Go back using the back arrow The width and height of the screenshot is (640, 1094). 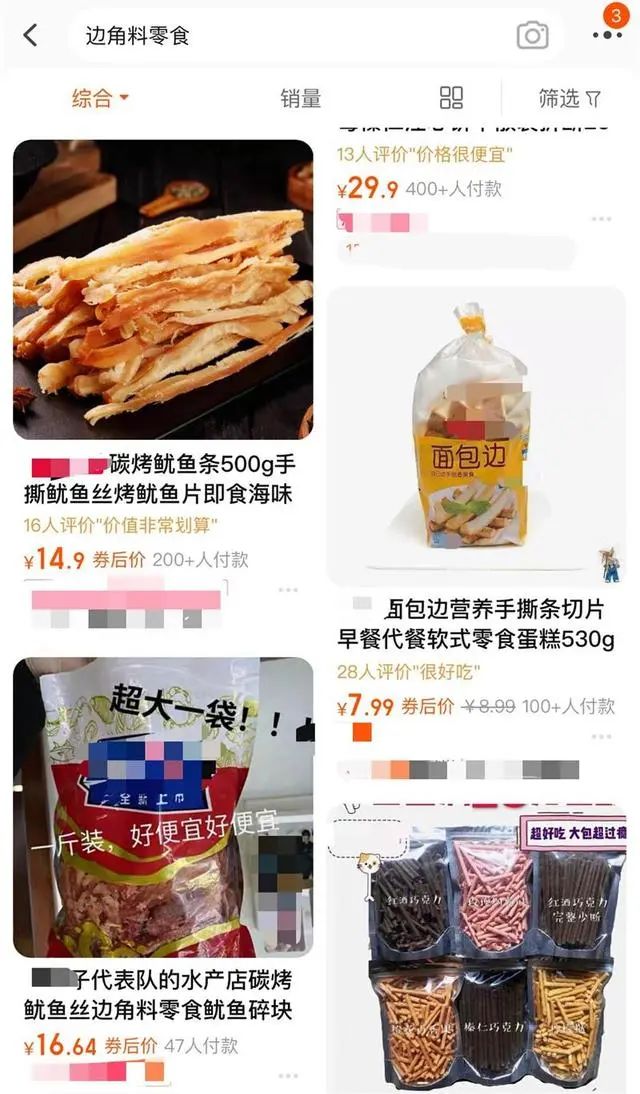(30, 35)
